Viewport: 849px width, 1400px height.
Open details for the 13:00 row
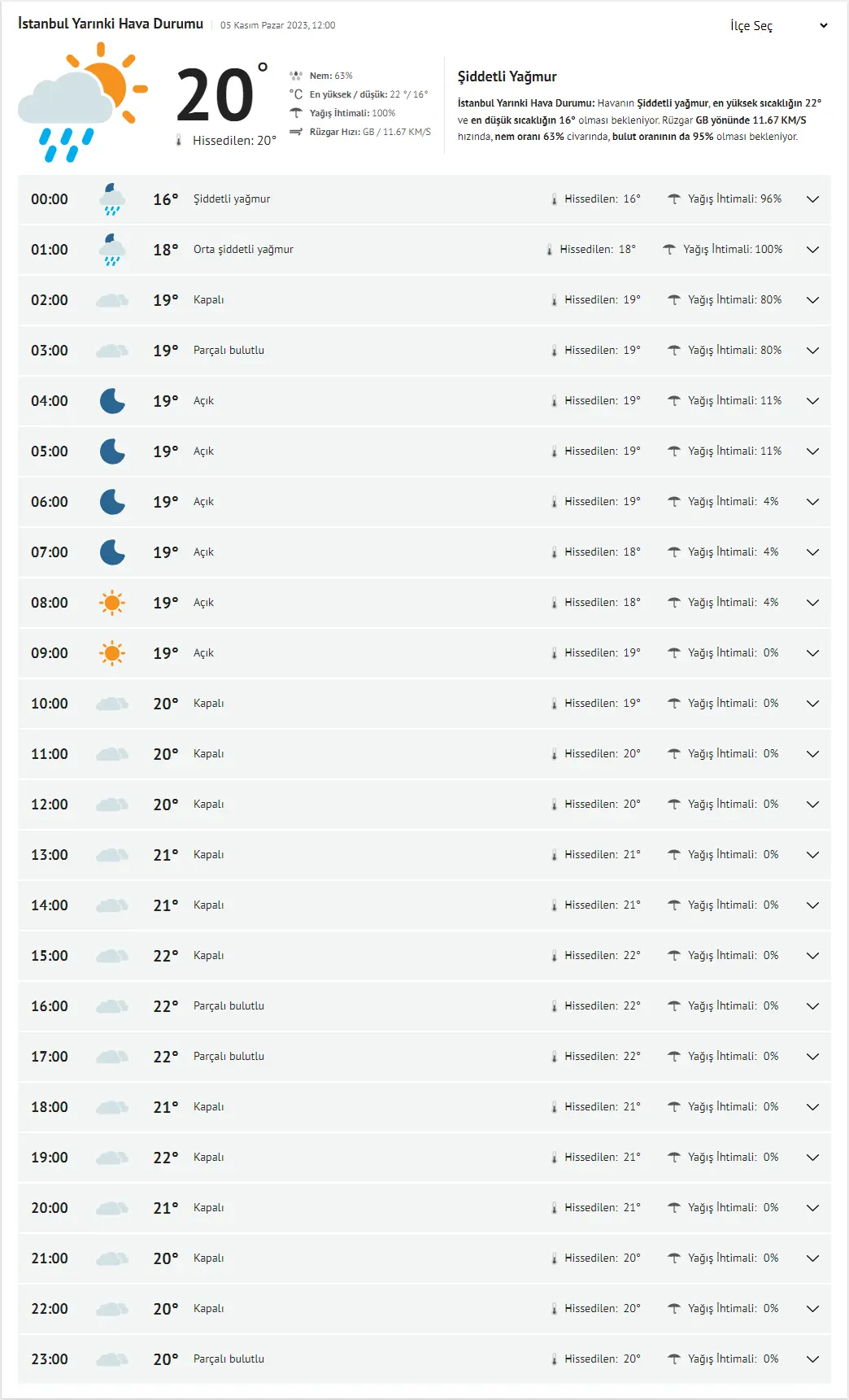(x=812, y=855)
